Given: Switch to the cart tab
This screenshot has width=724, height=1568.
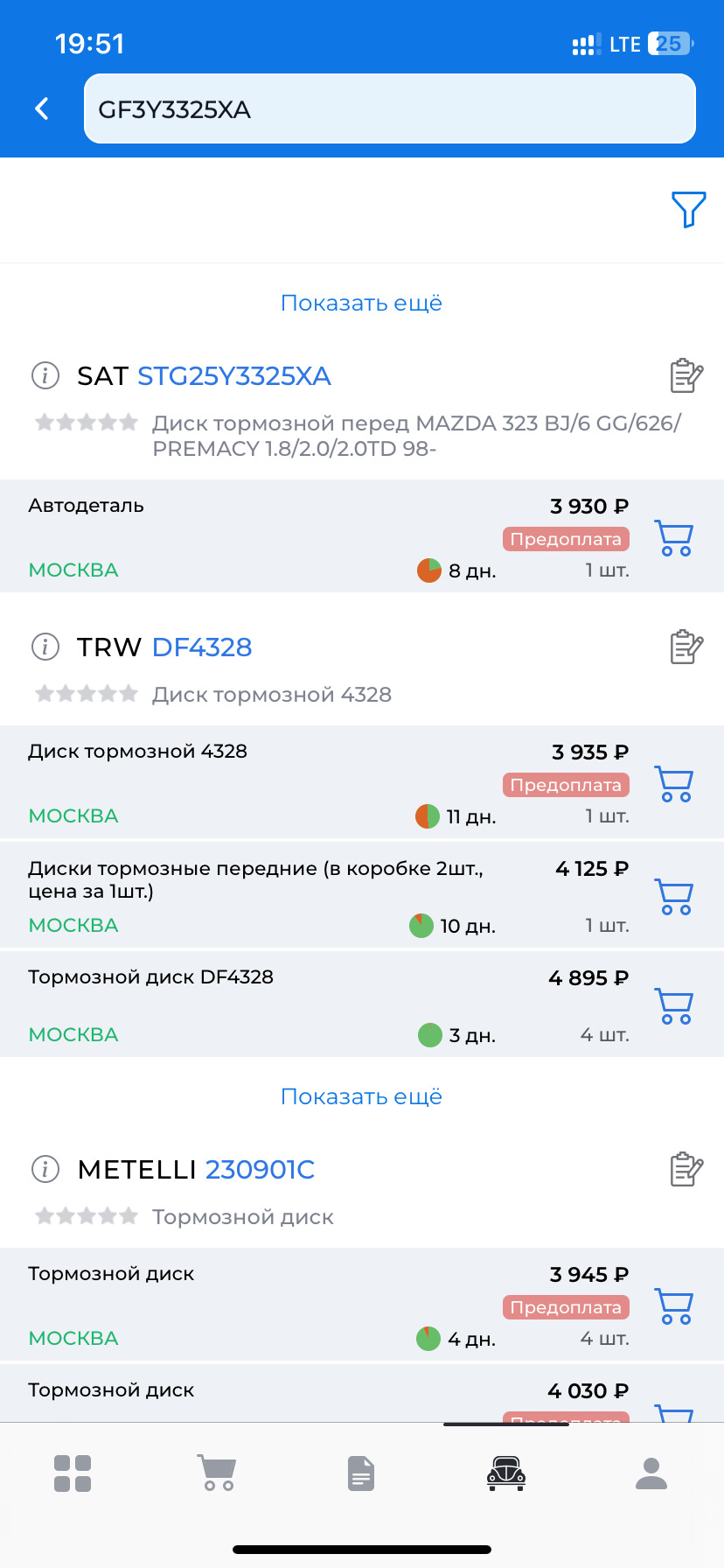Looking at the screenshot, I should pos(217,1473).
